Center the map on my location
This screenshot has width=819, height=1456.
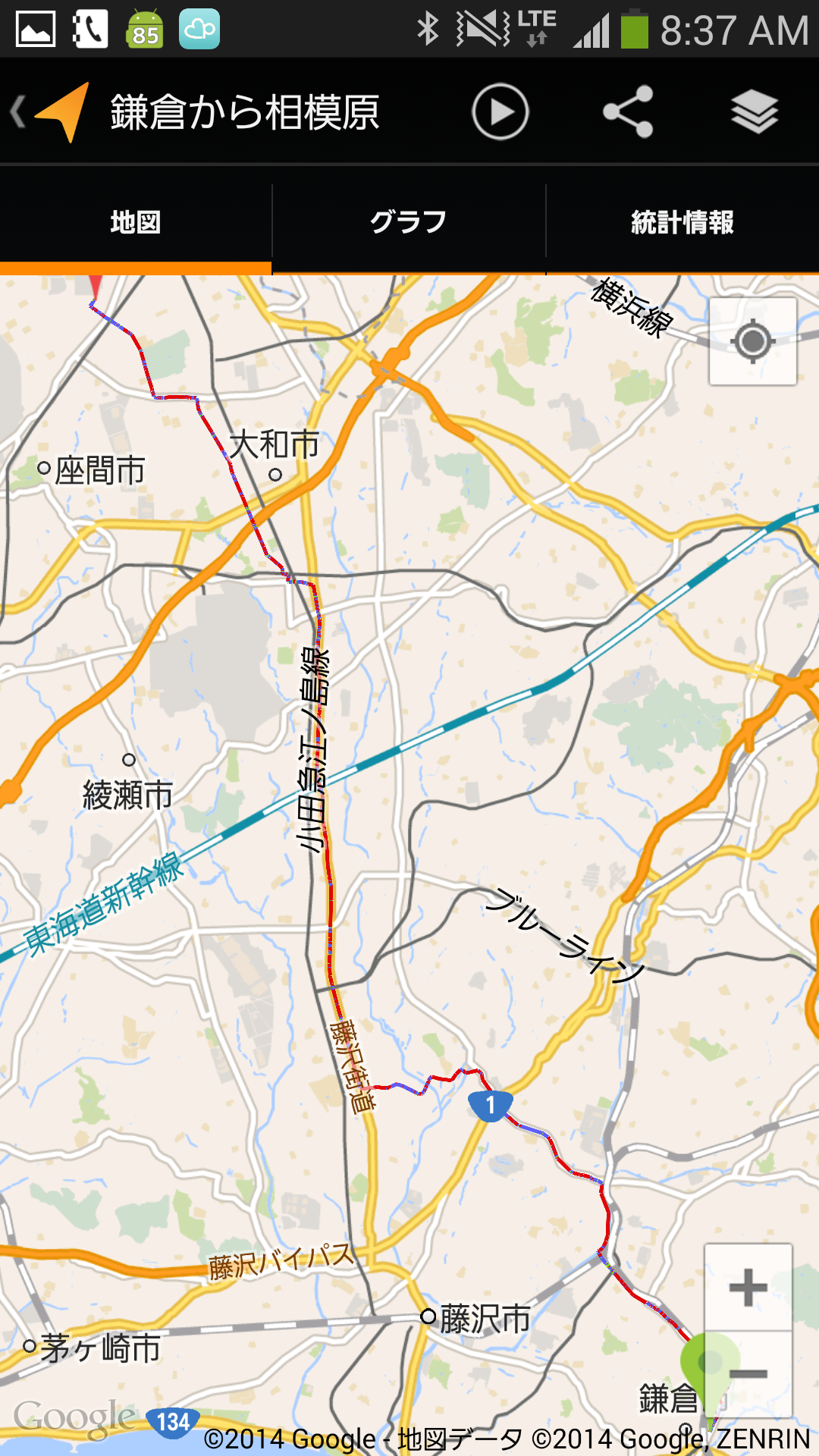(x=752, y=341)
